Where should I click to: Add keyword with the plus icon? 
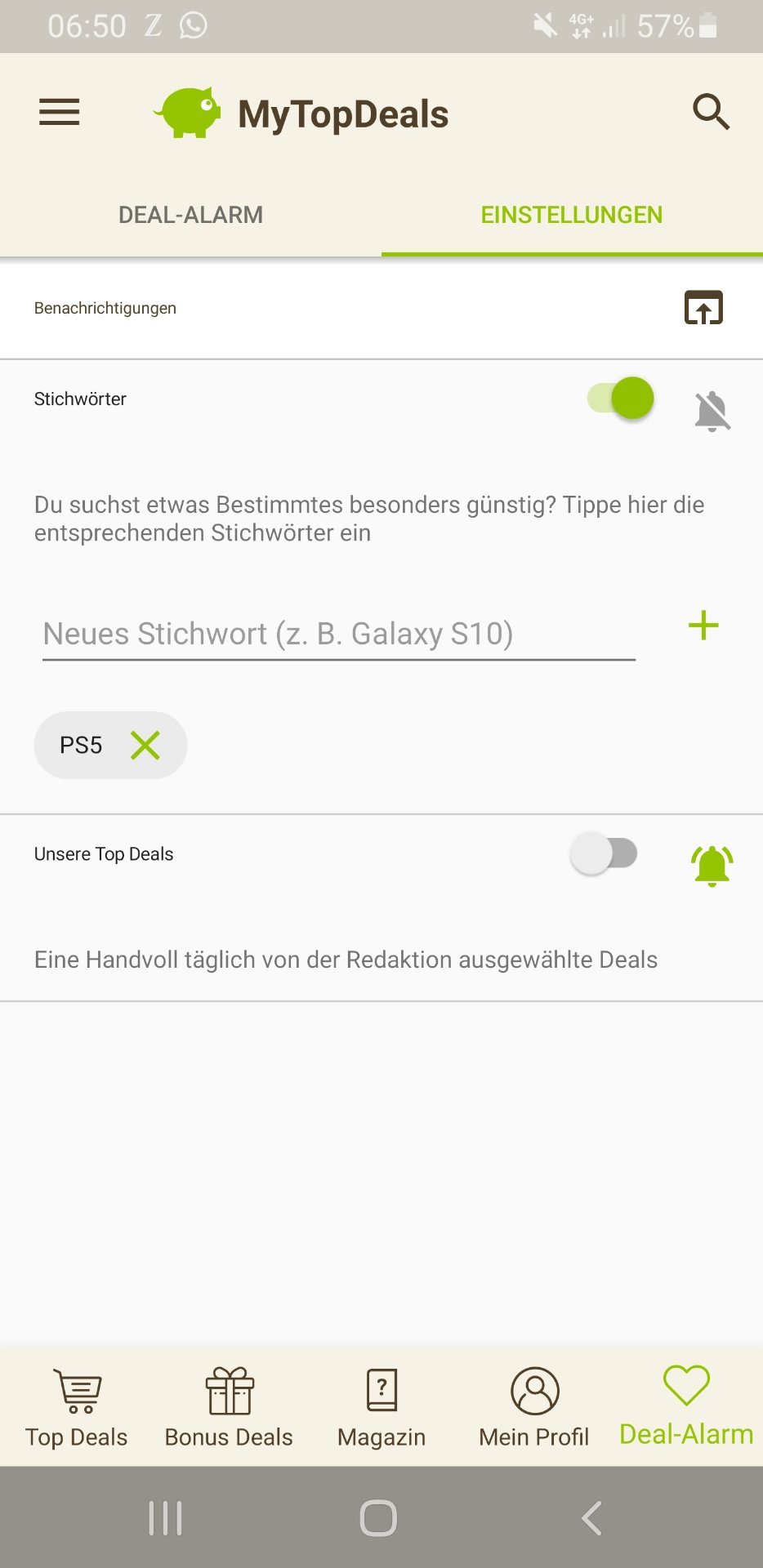703,626
